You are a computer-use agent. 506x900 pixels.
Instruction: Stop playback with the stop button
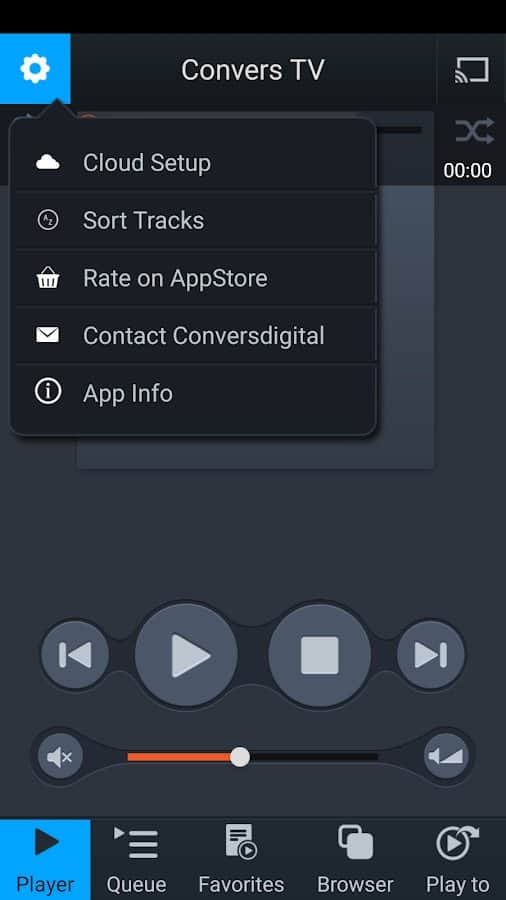tap(320, 655)
